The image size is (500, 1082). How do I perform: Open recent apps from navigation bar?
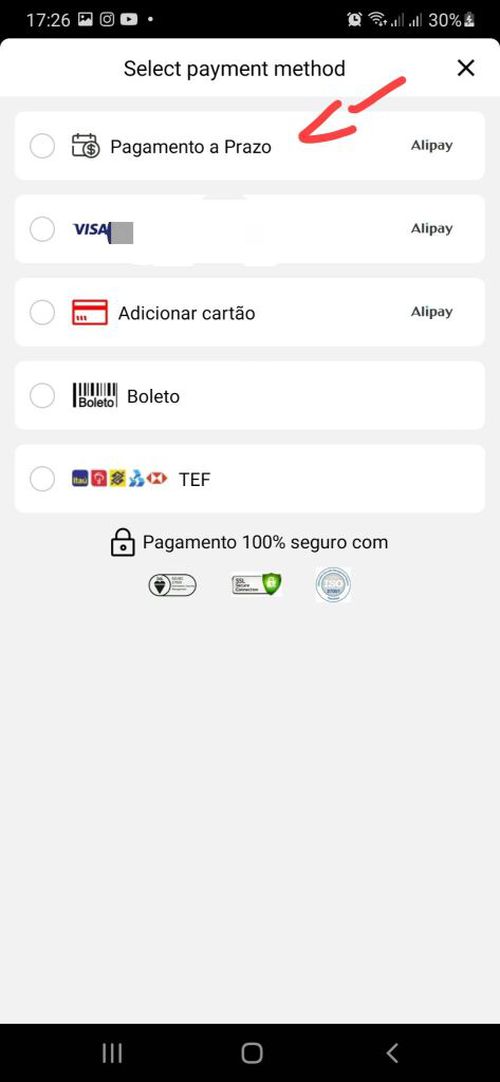[112, 1052]
